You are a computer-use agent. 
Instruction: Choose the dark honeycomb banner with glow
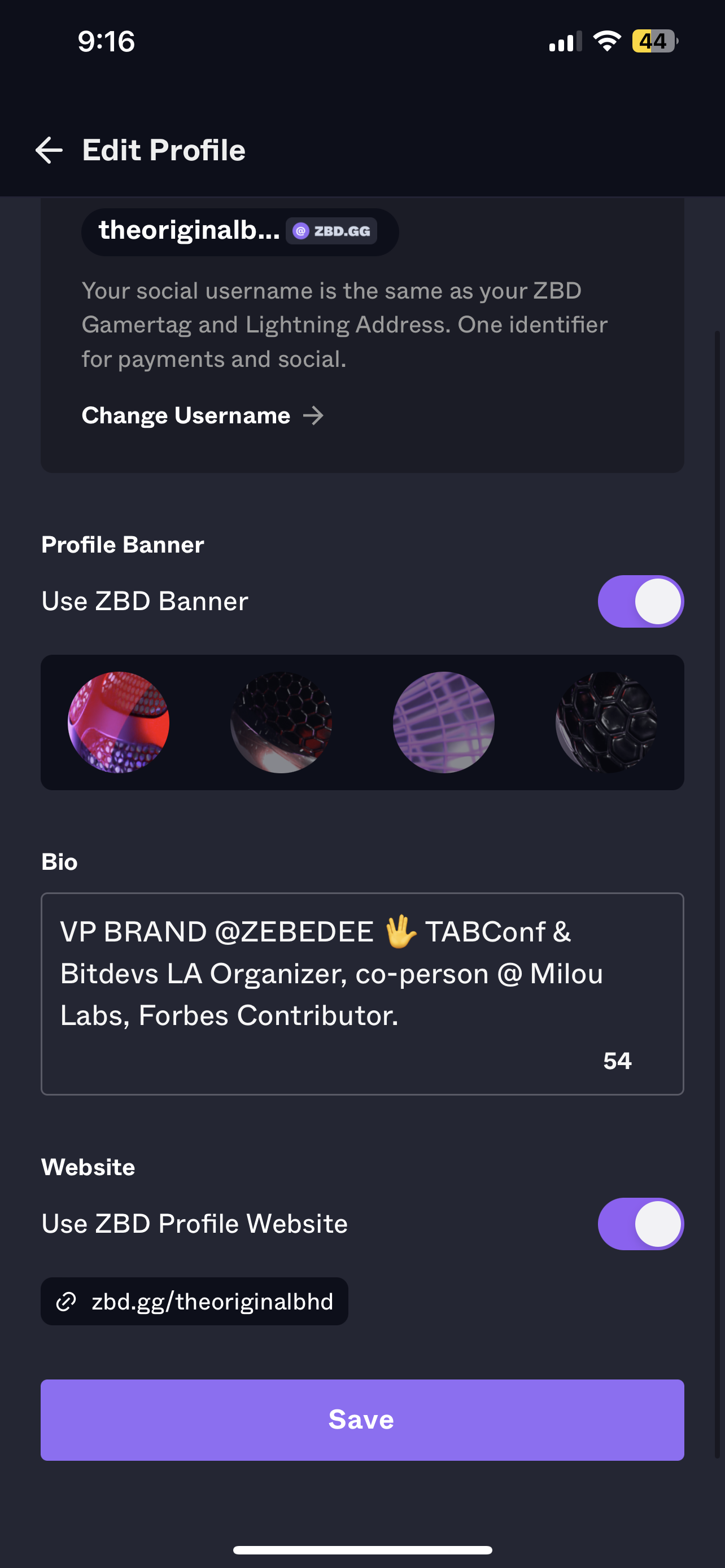click(281, 722)
